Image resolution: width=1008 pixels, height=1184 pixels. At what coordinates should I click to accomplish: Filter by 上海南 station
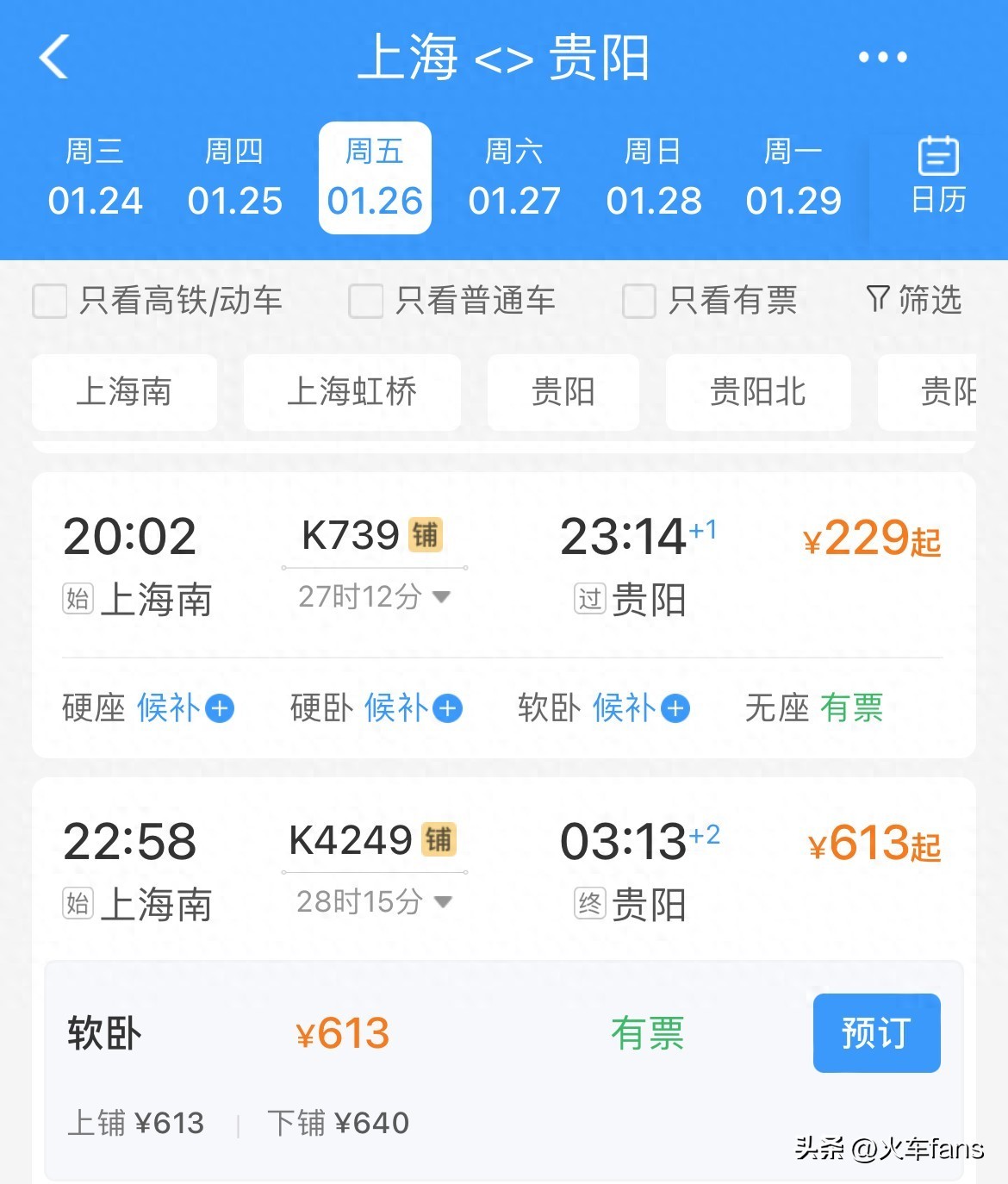(x=124, y=392)
